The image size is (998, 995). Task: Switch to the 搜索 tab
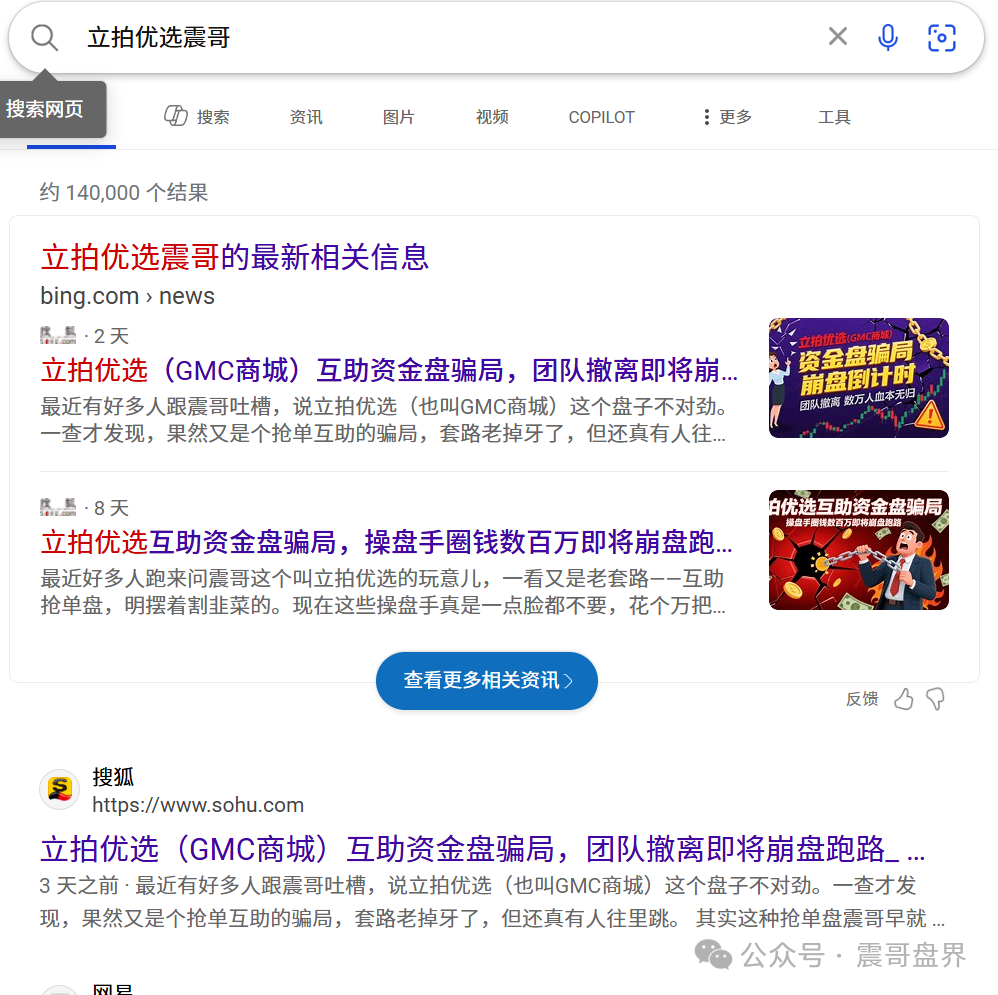pos(197,117)
